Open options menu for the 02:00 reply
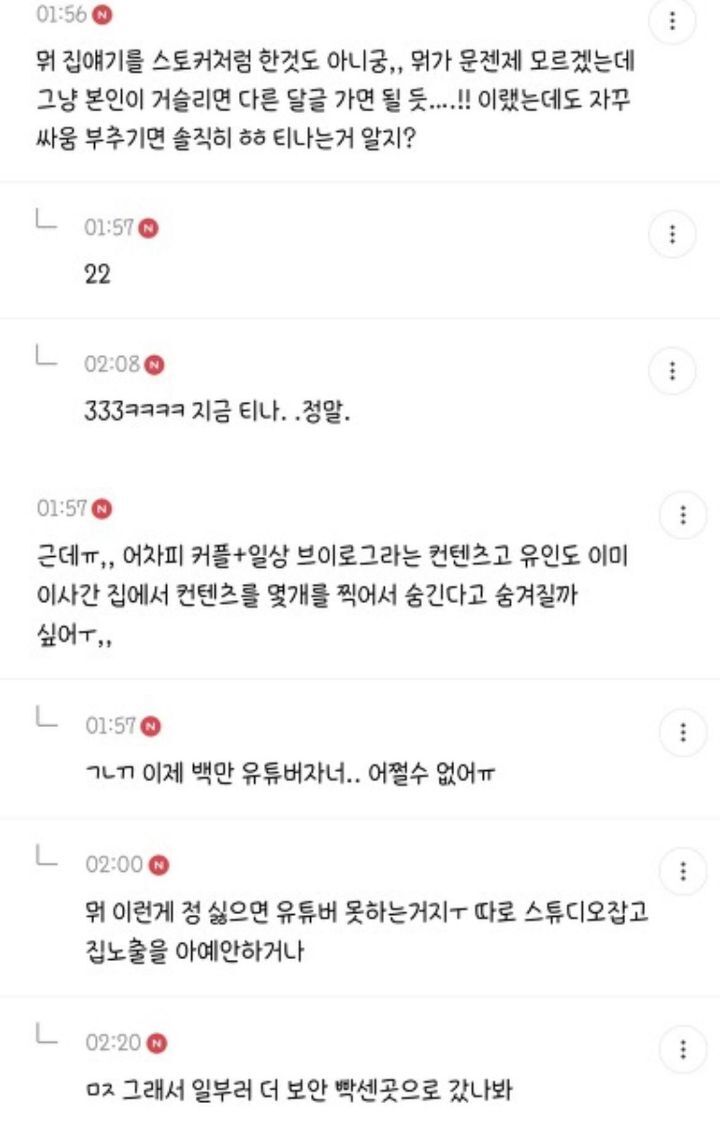Image resolution: width=720 pixels, height=1124 pixels. pos(684,870)
